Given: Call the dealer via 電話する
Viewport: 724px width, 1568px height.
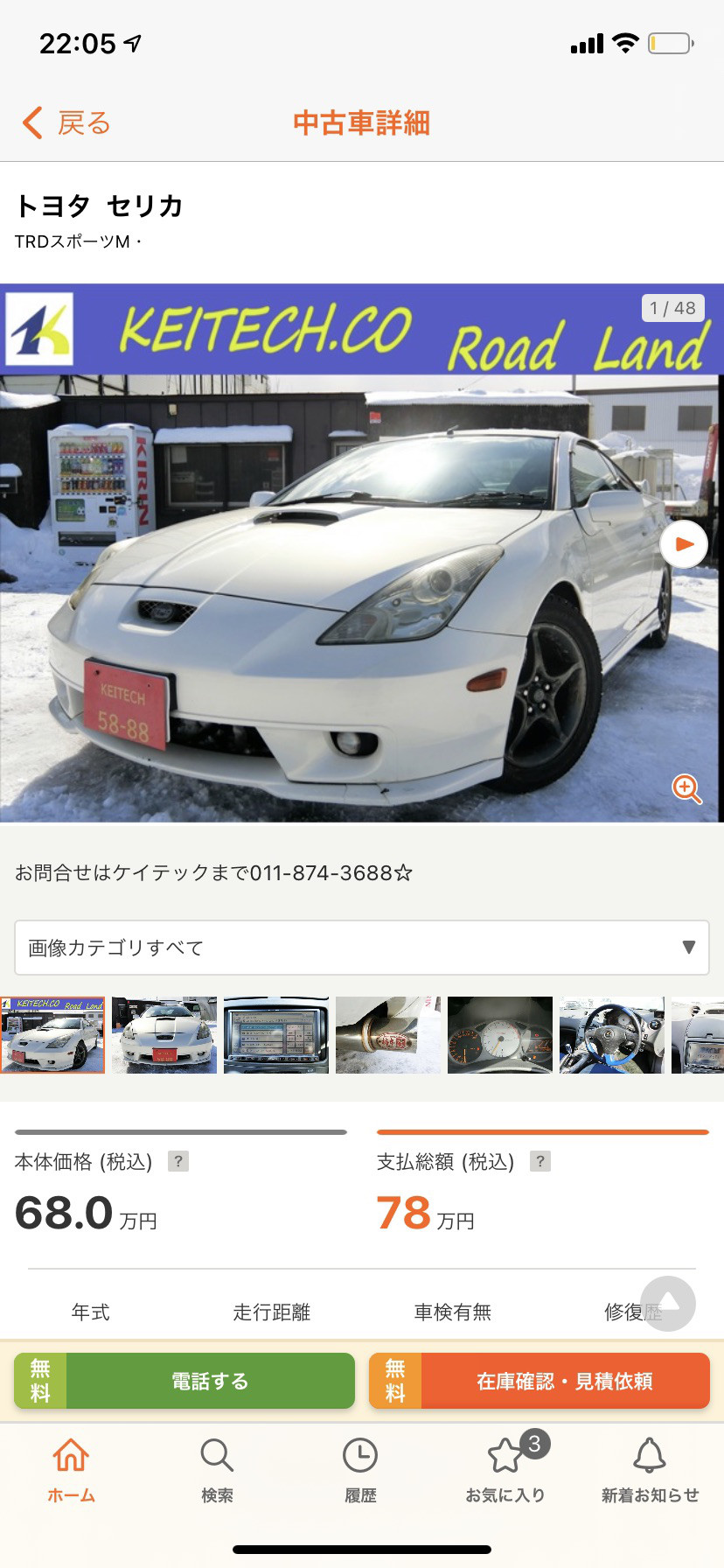Looking at the screenshot, I should tap(184, 1381).
